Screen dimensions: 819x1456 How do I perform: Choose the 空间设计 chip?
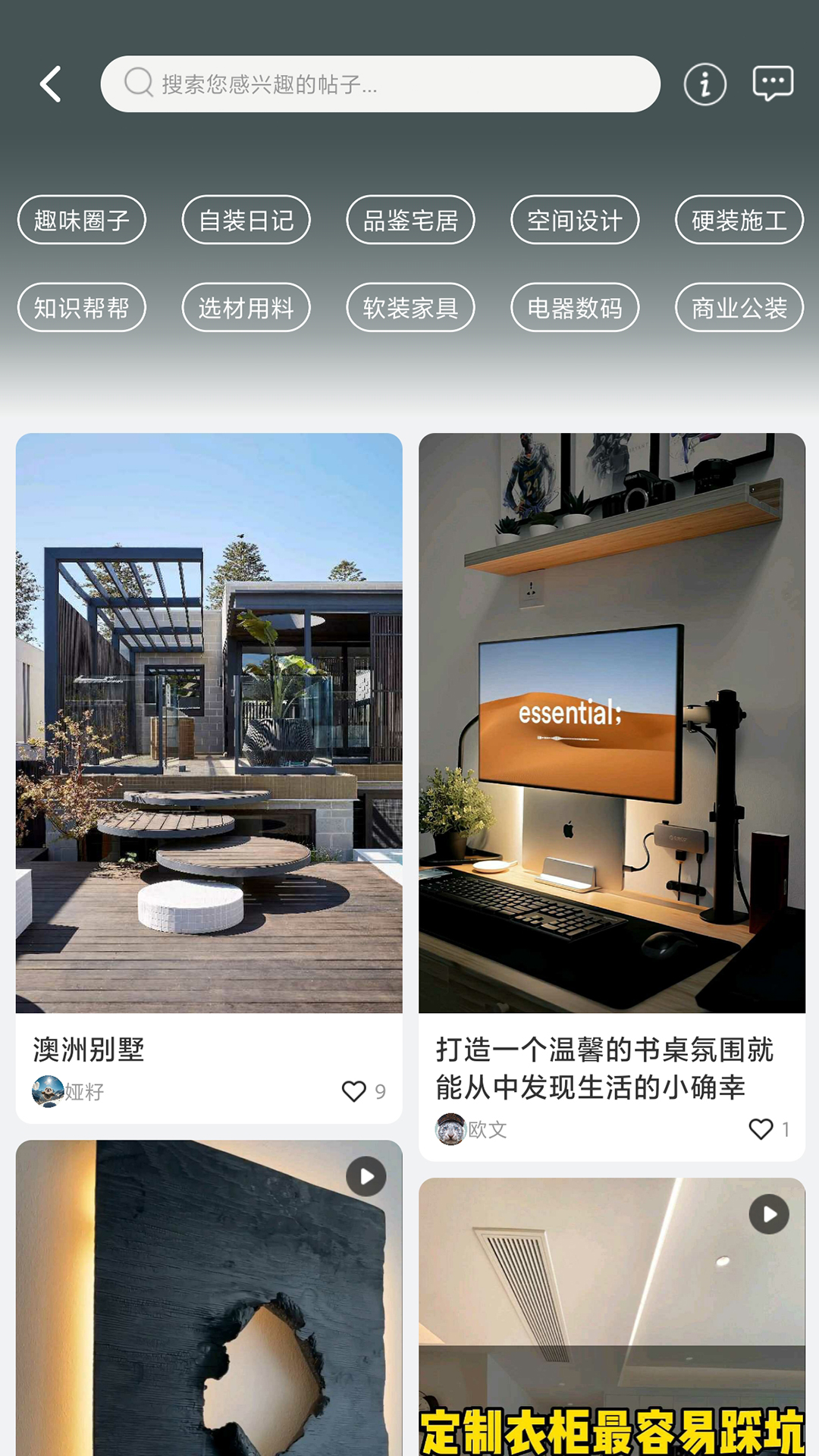click(x=575, y=220)
